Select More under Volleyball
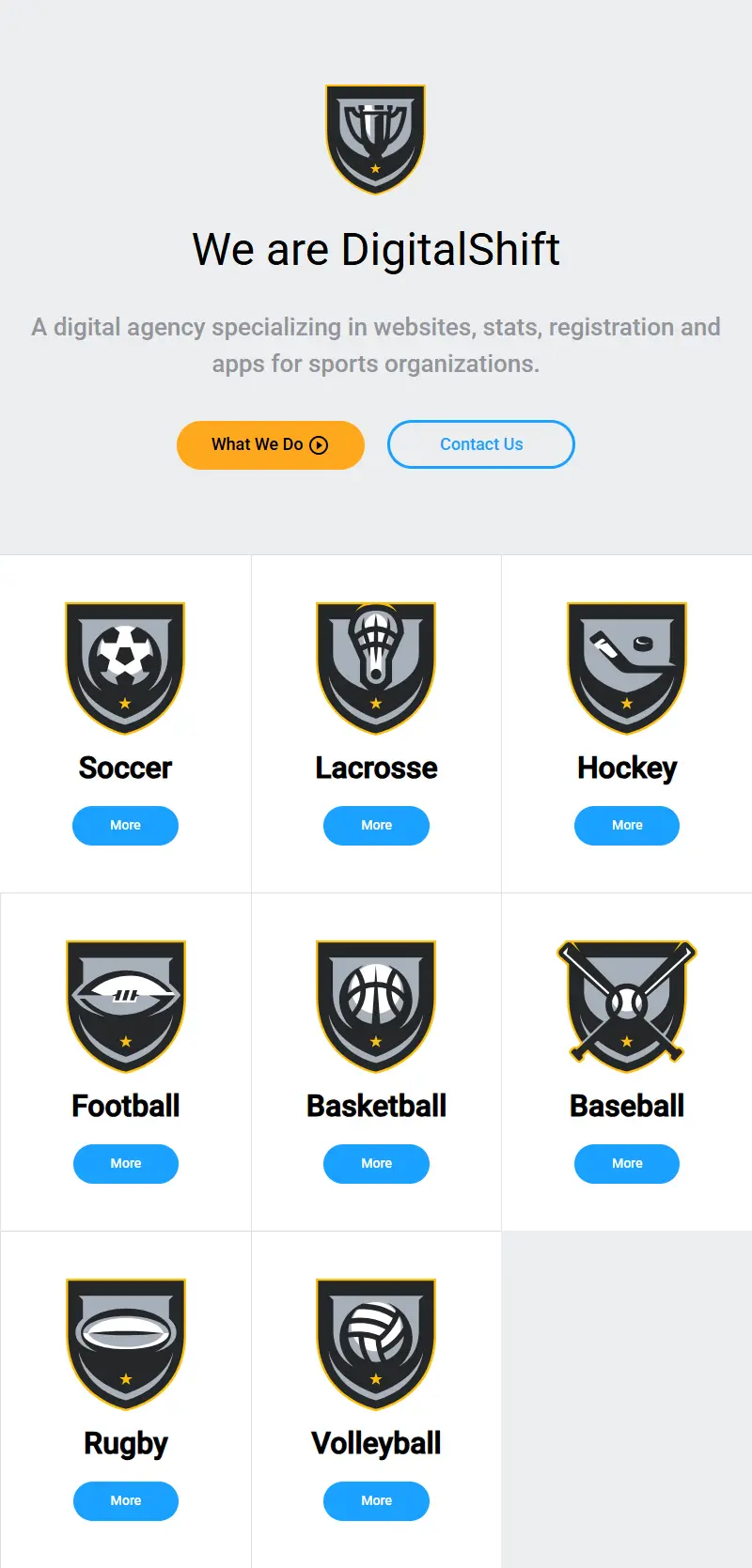This screenshot has height=1568, width=752. (376, 1501)
